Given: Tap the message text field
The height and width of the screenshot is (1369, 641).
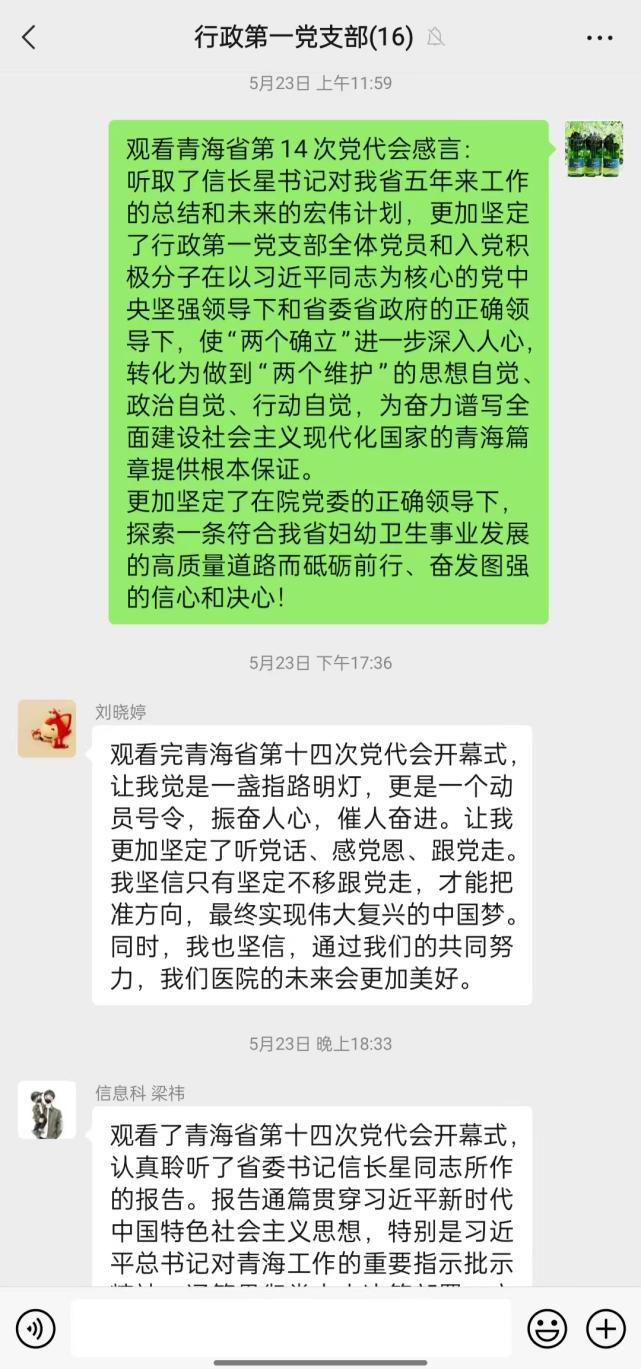Looking at the screenshot, I should pos(290,1328).
